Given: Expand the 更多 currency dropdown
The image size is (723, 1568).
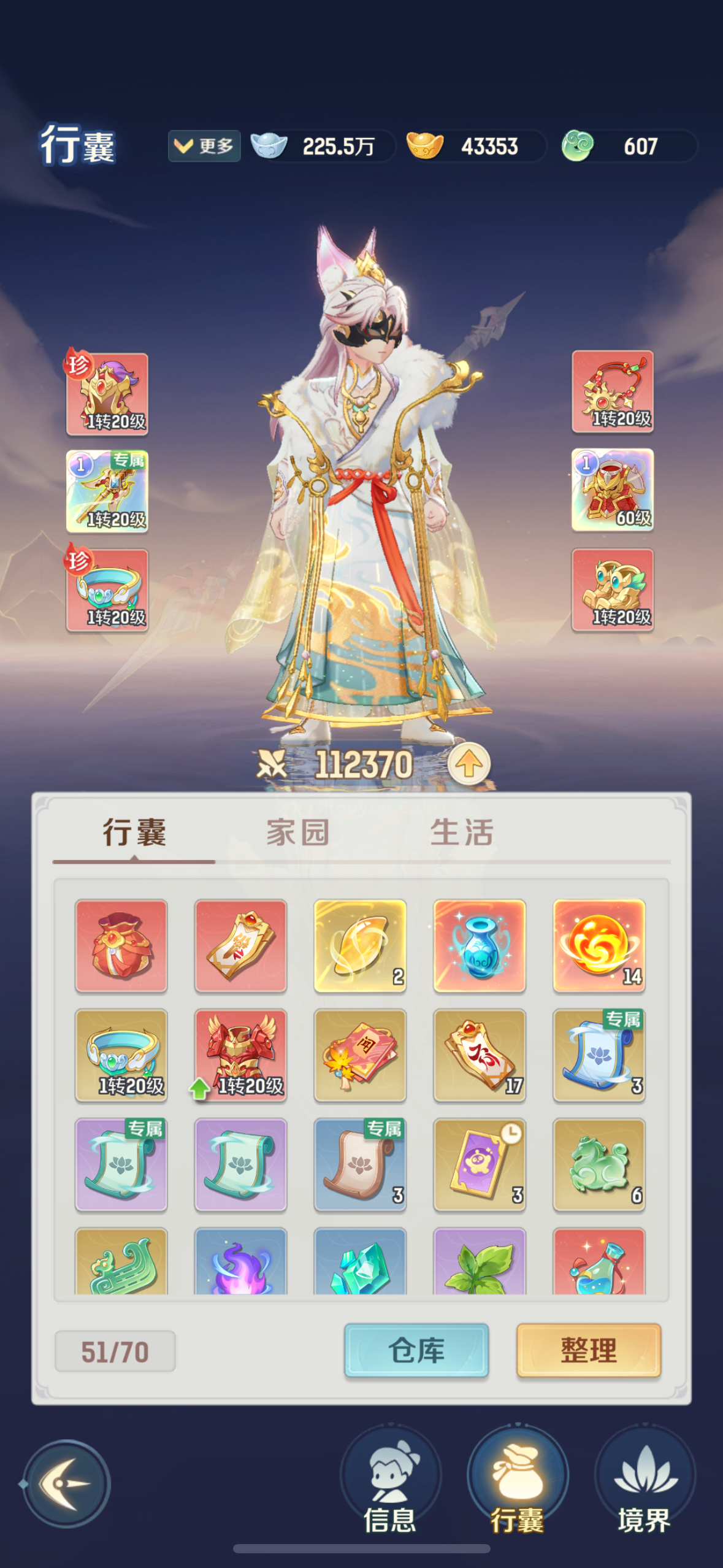Looking at the screenshot, I should [204, 146].
